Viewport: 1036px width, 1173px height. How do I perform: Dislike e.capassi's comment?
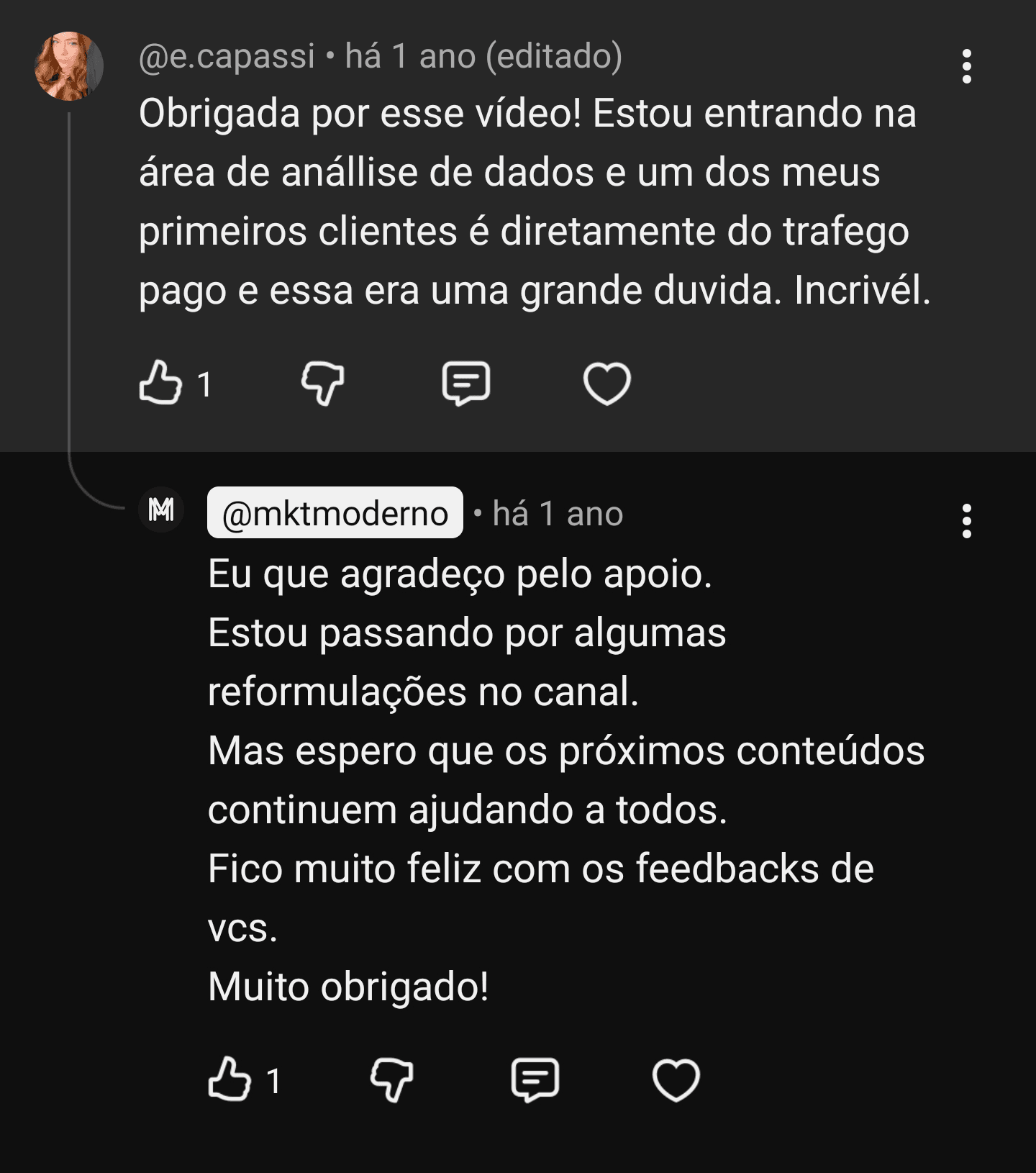coord(322,383)
